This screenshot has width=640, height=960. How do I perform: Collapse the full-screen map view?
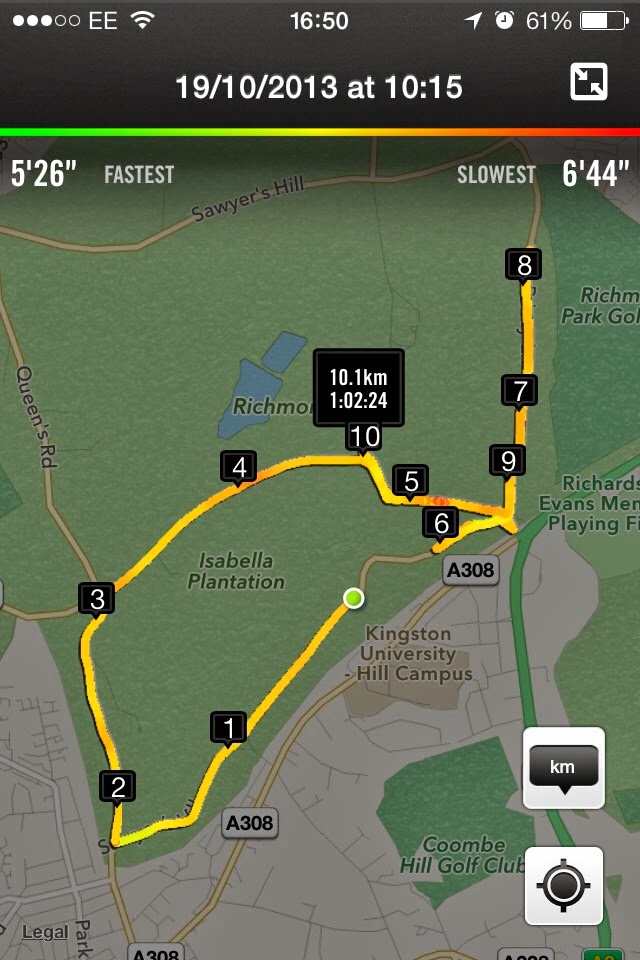pos(589,82)
